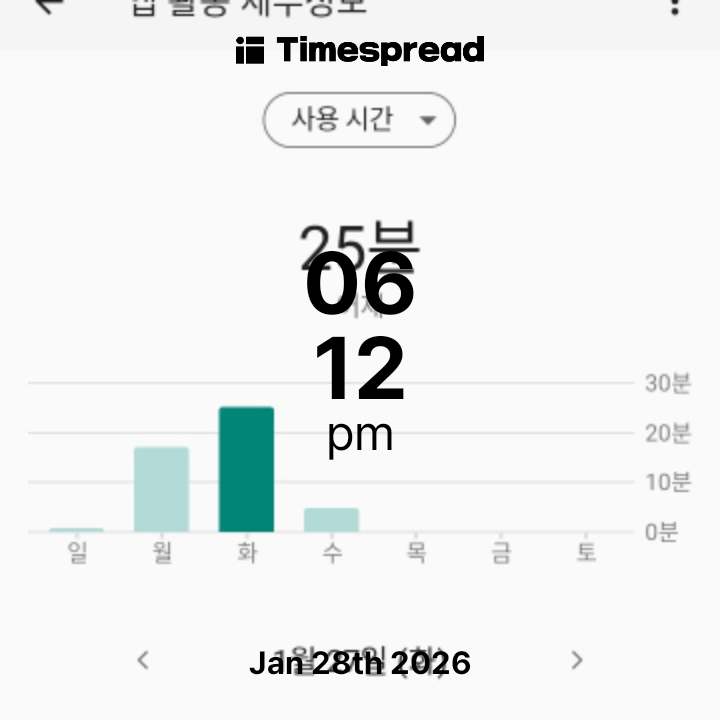The height and width of the screenshot is (720, 720).
Task: Expand the 사용 시간 dropdown
Action: pyautogui.click(x=359, y=120)
